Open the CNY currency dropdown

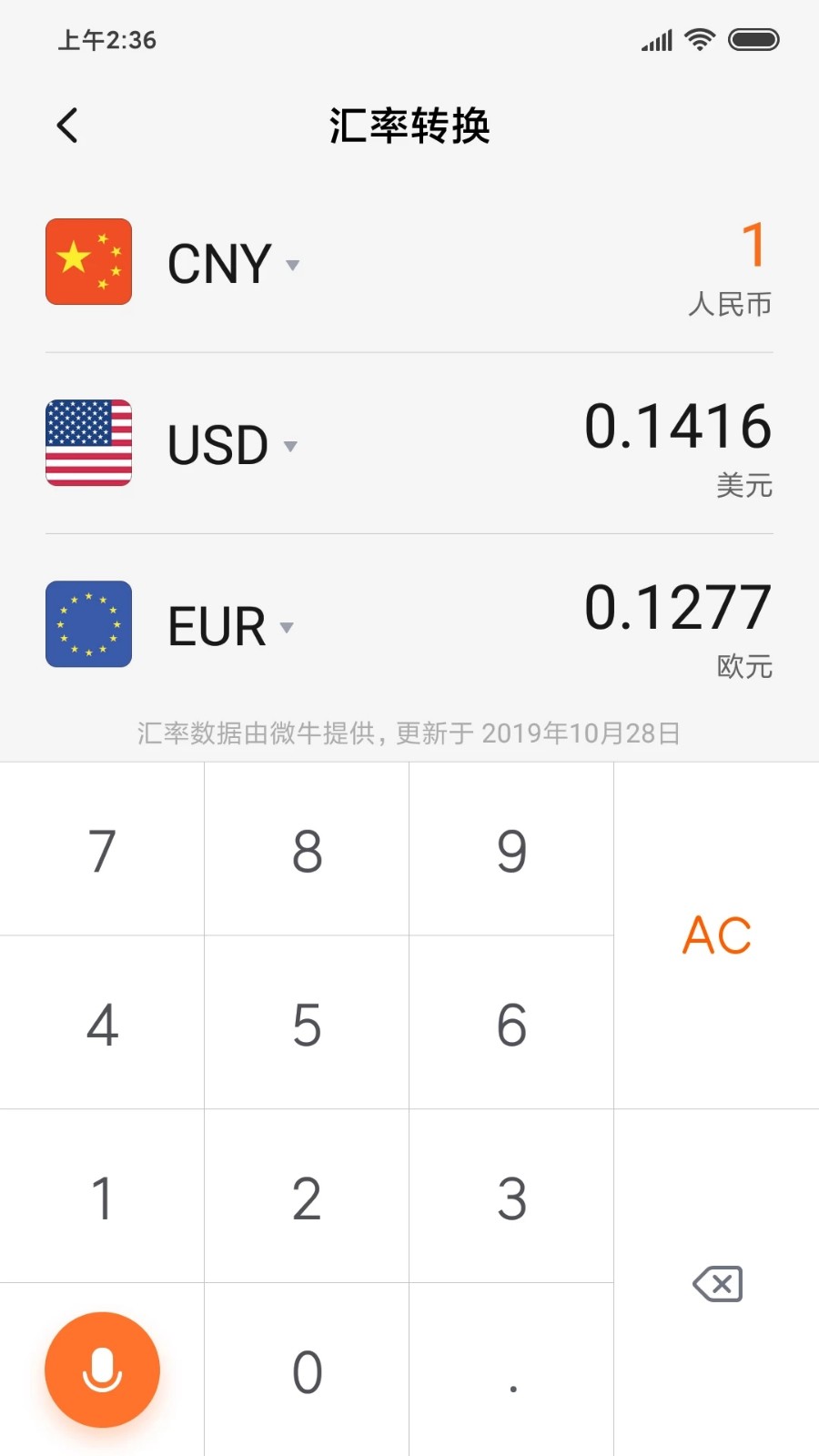[x=233, y=264]
